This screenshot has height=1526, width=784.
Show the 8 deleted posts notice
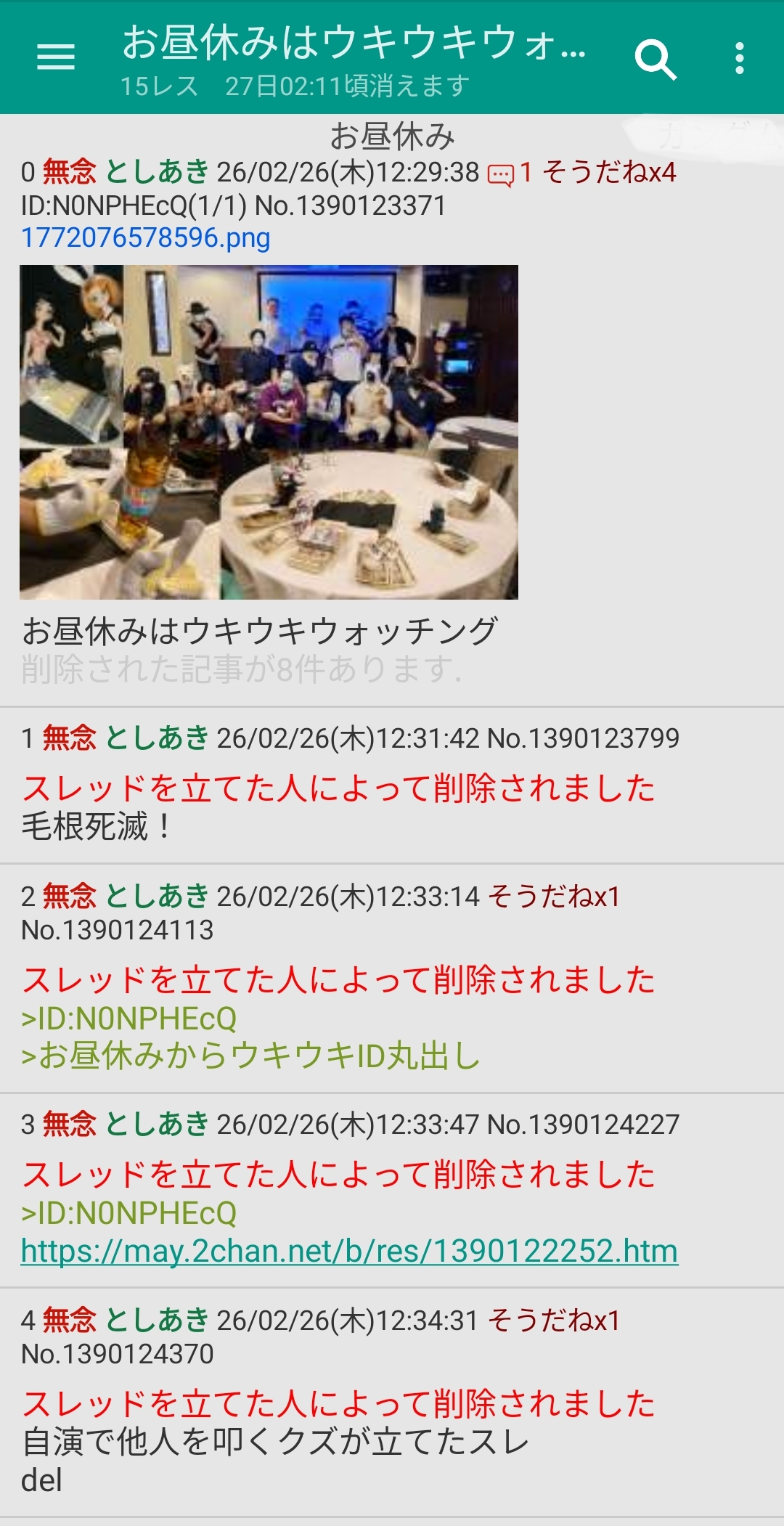(241, 669)
